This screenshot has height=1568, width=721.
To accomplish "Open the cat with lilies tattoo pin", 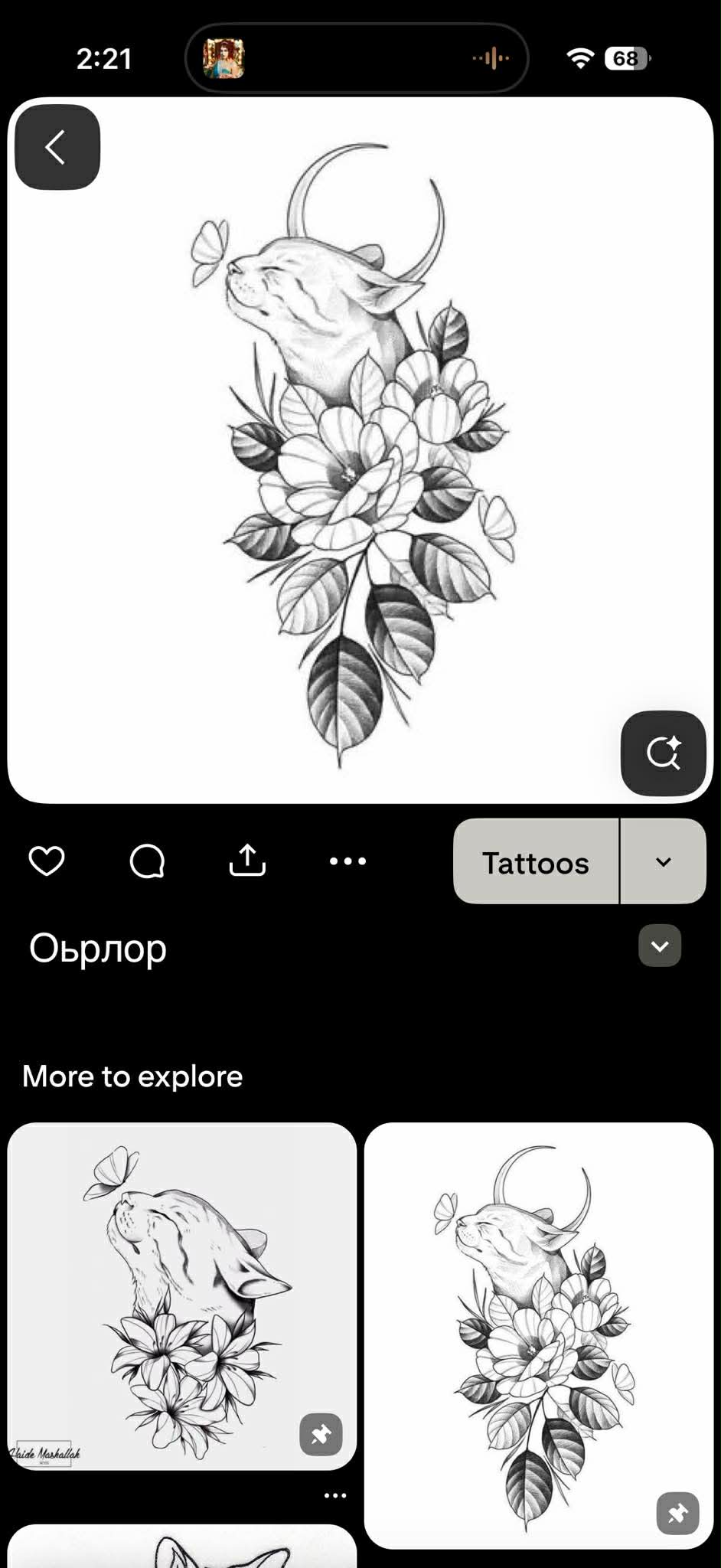I will pos(181,1286).
